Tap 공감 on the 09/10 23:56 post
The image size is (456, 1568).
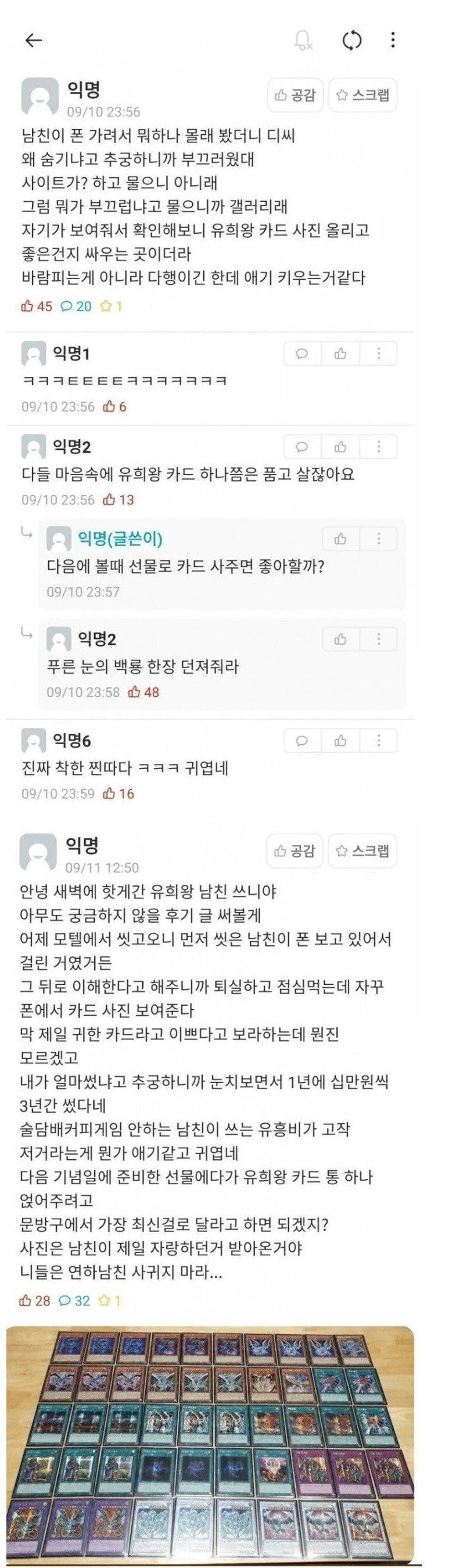(x=296, y=95)
